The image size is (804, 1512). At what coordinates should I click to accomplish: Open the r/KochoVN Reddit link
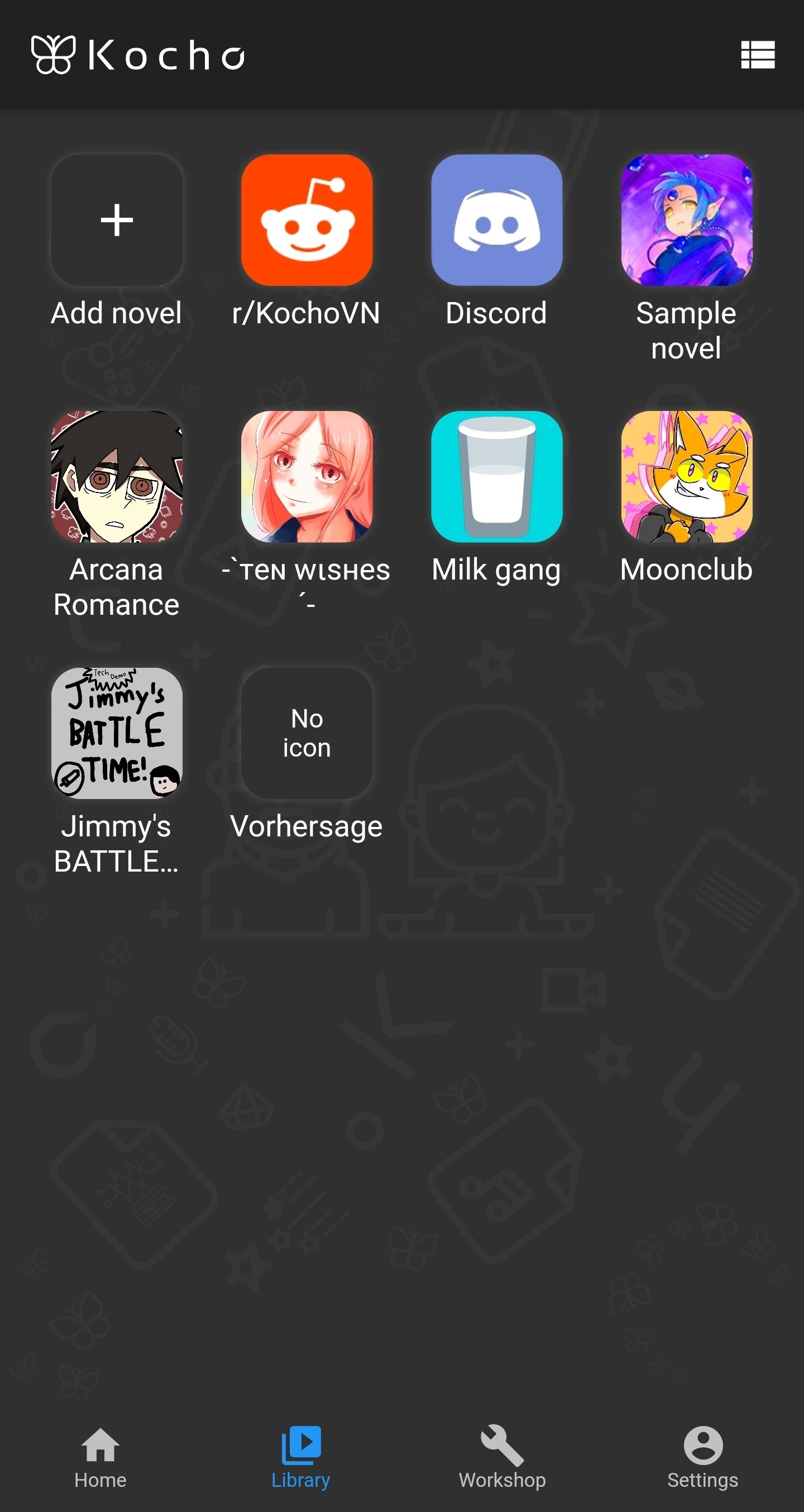point(307,221)
